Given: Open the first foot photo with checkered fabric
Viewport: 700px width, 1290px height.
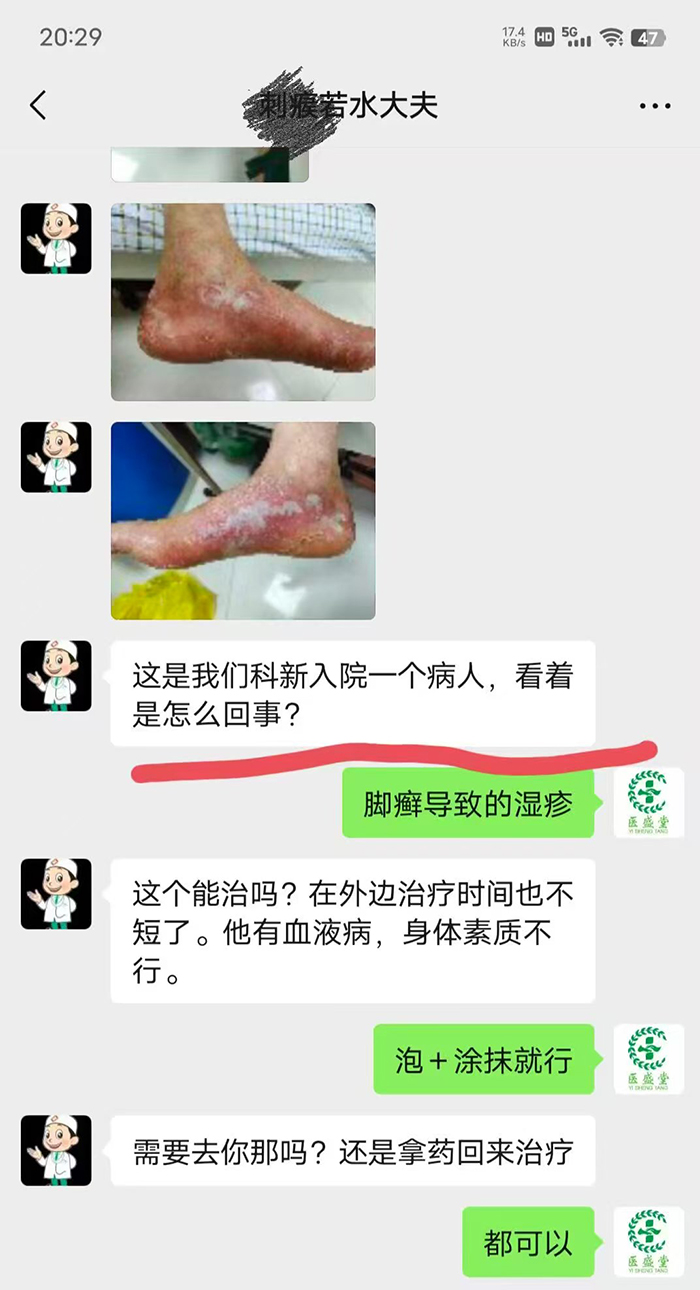Looking at the screenshot, I should 243,302.
